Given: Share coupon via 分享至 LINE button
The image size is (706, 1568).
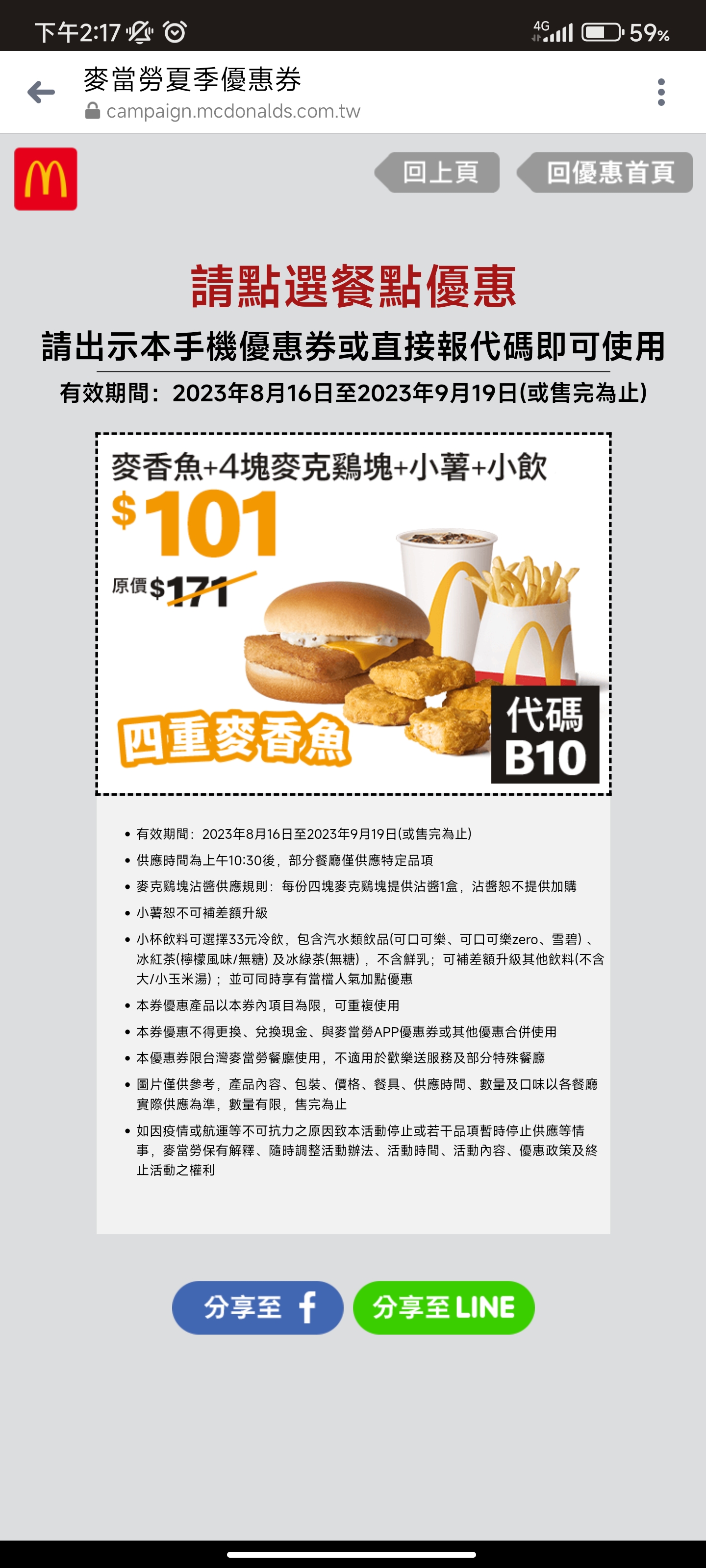Looking at the screenshot, I should 444,1307.
